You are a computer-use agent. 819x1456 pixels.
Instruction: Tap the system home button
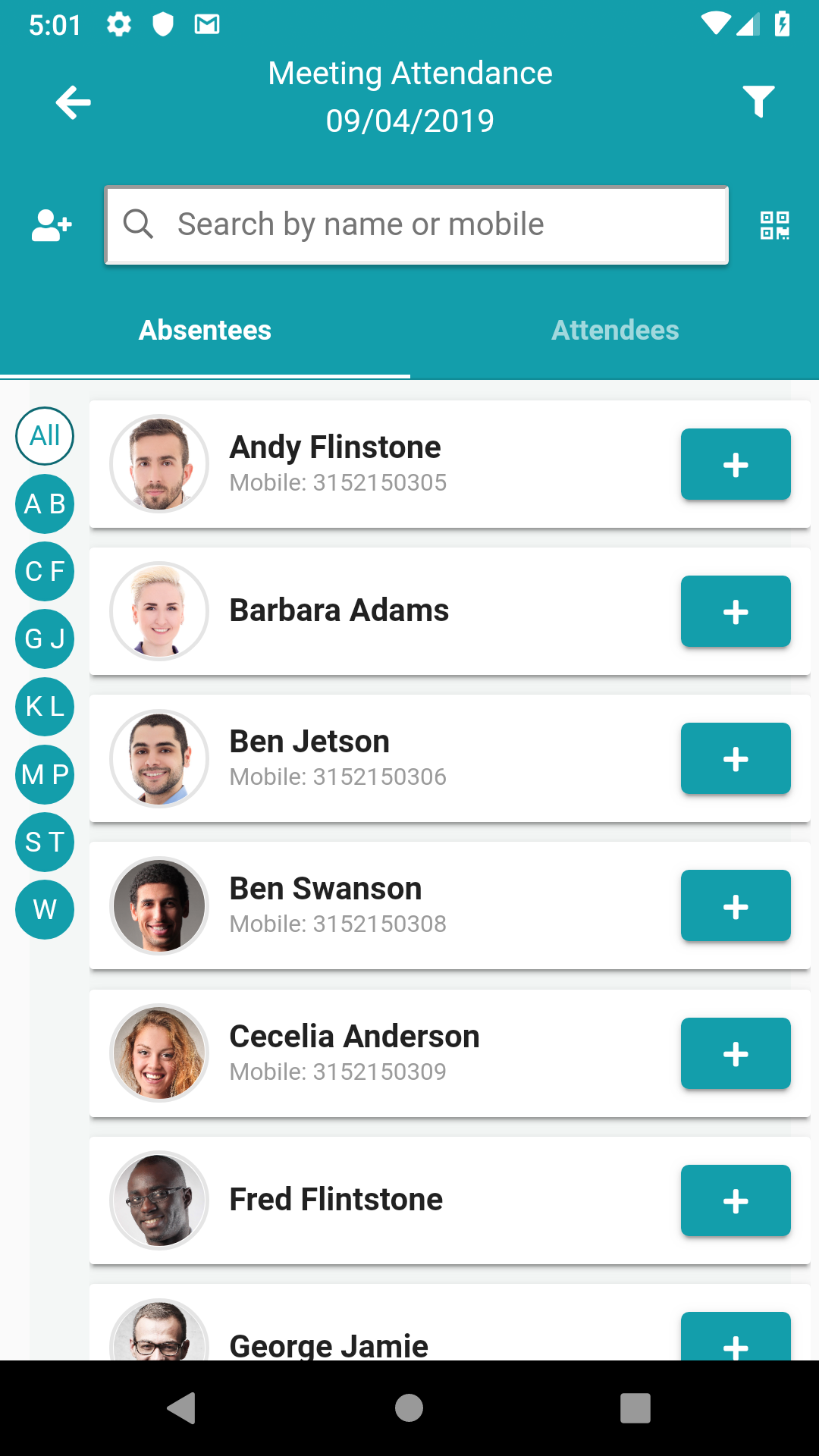pos(409,1408)
